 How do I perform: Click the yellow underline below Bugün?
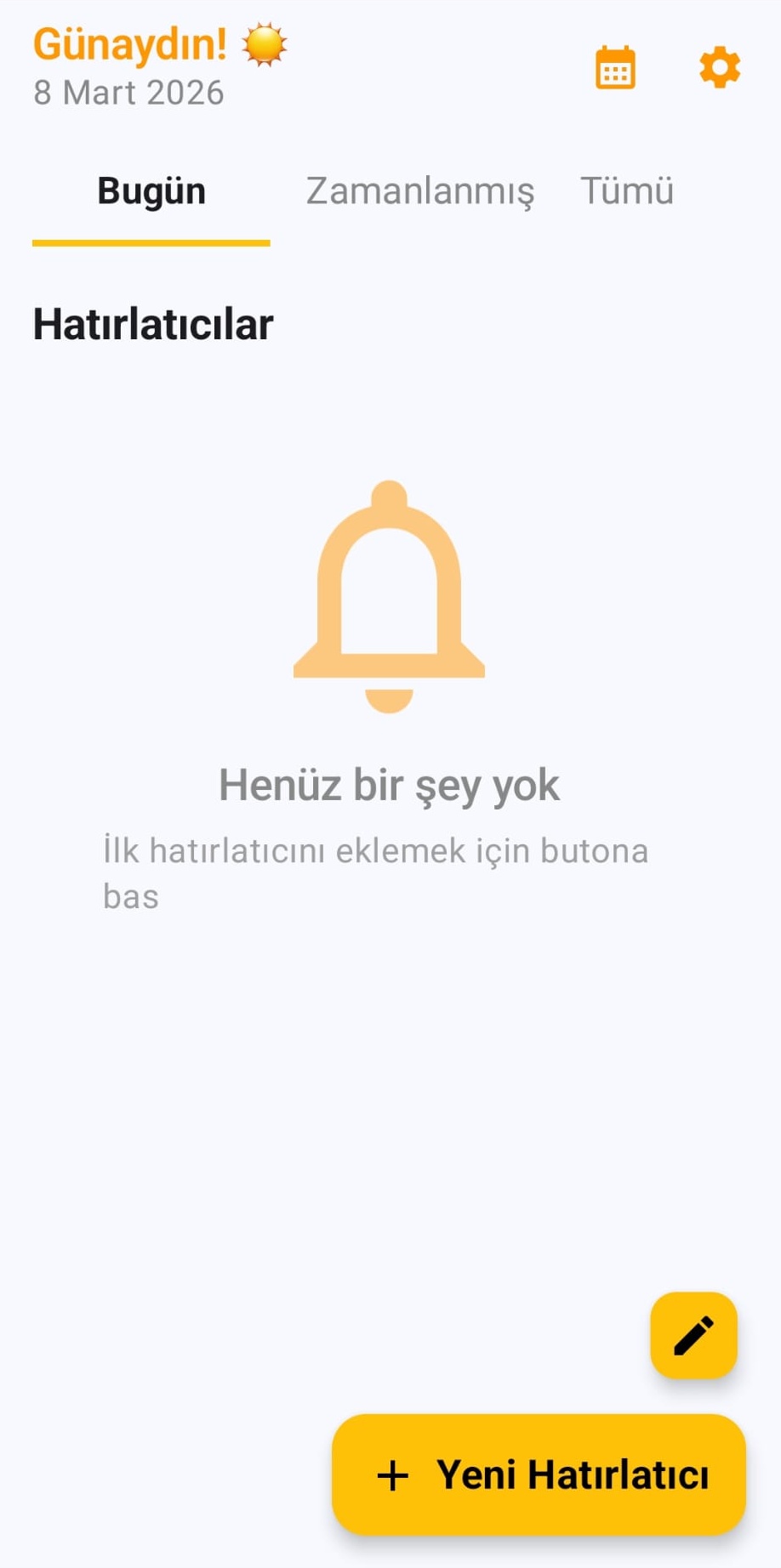pos(151,243)
